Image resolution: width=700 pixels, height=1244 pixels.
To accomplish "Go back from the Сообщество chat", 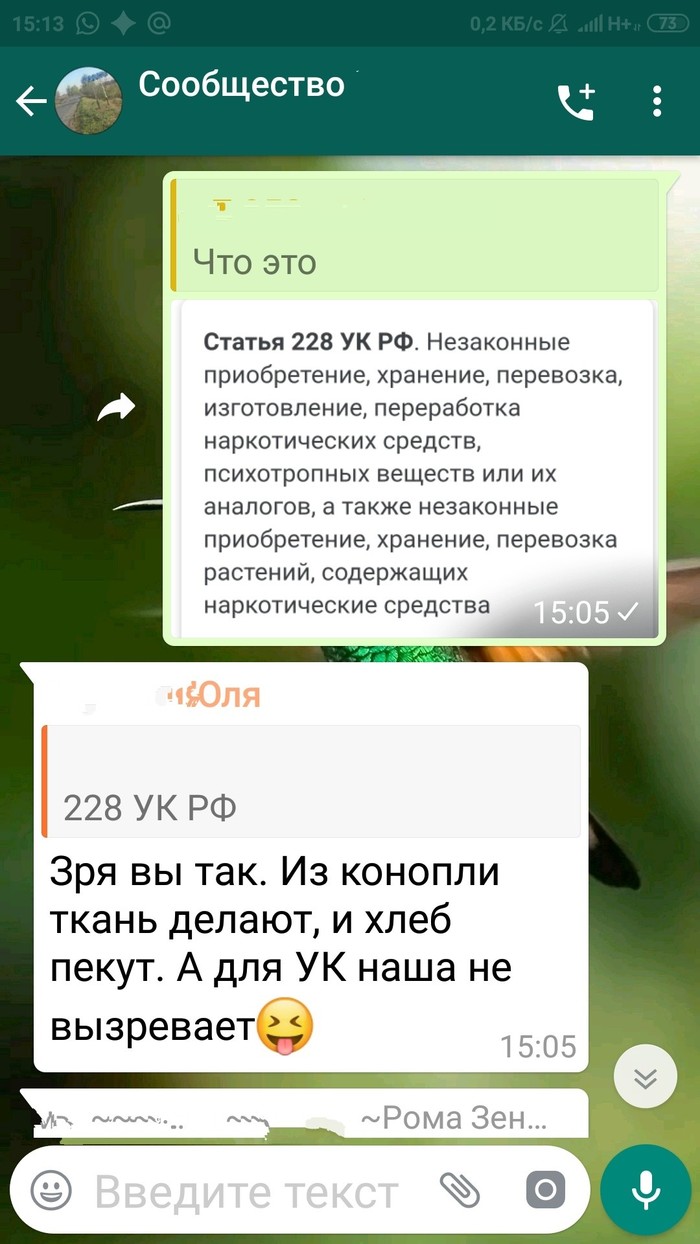I will [31, 101].
